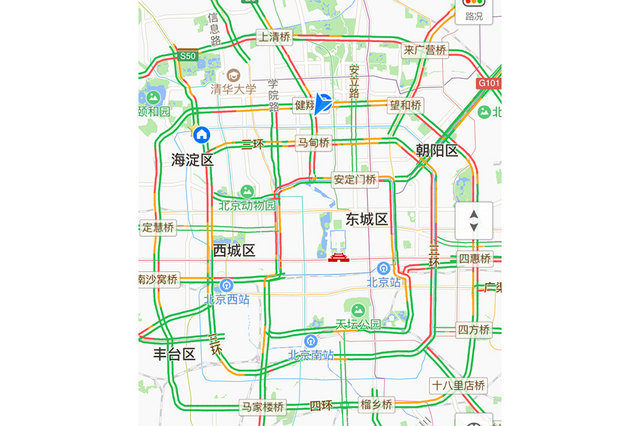Tap the 清华大学 landmark marker
640x426 pixels.
coord(233,75)
